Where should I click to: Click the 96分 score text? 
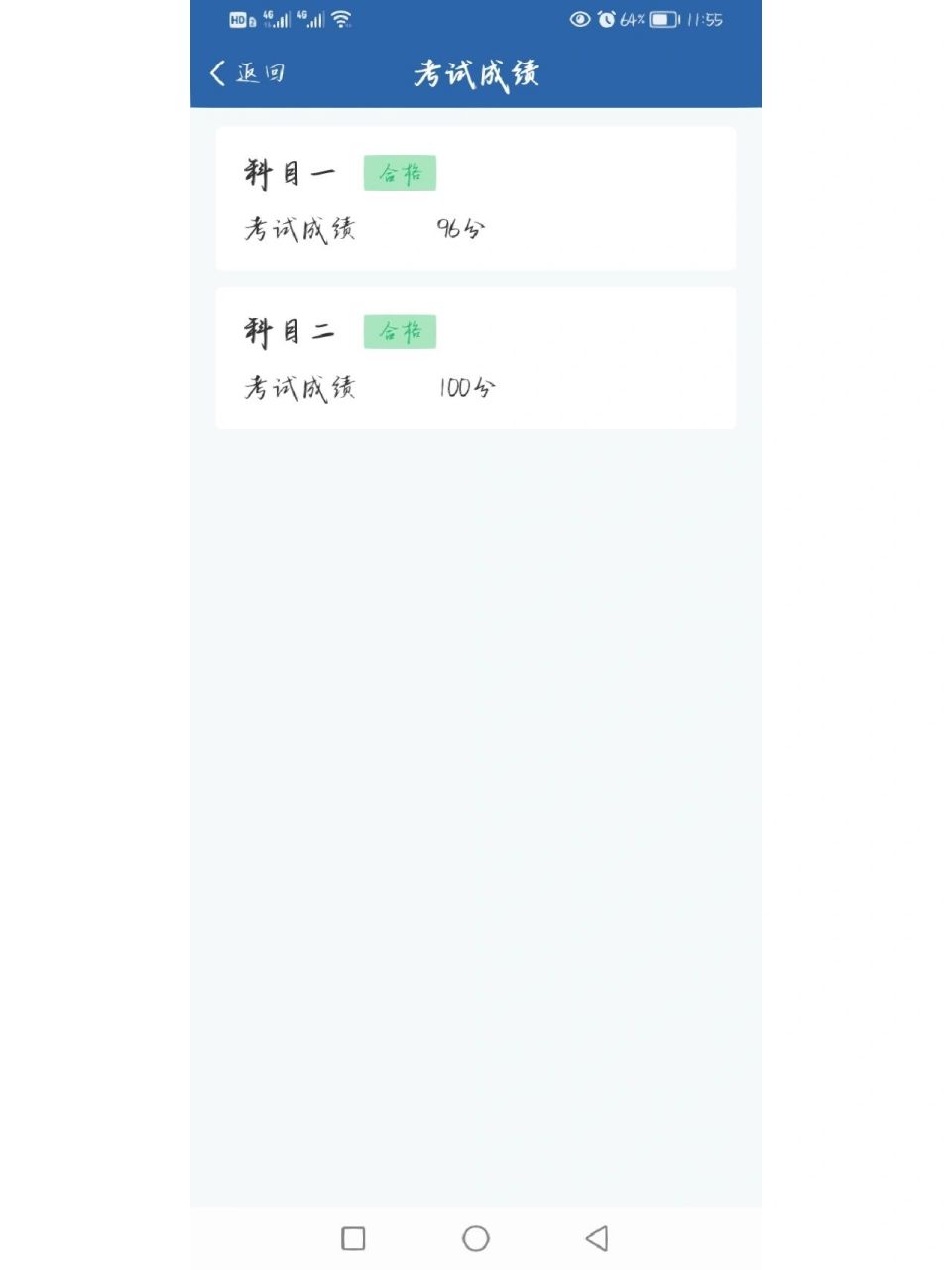pyautogui.click(x=457, y=228)
